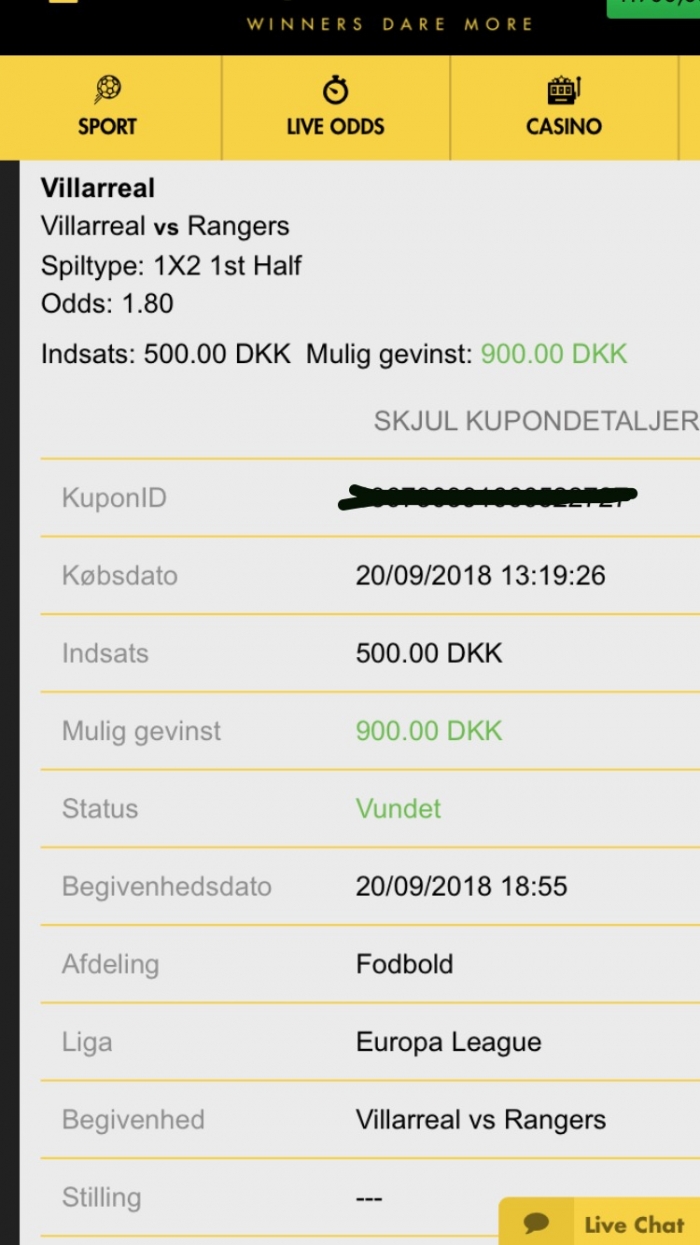Switch to the Sport tab

pos(107,107)
